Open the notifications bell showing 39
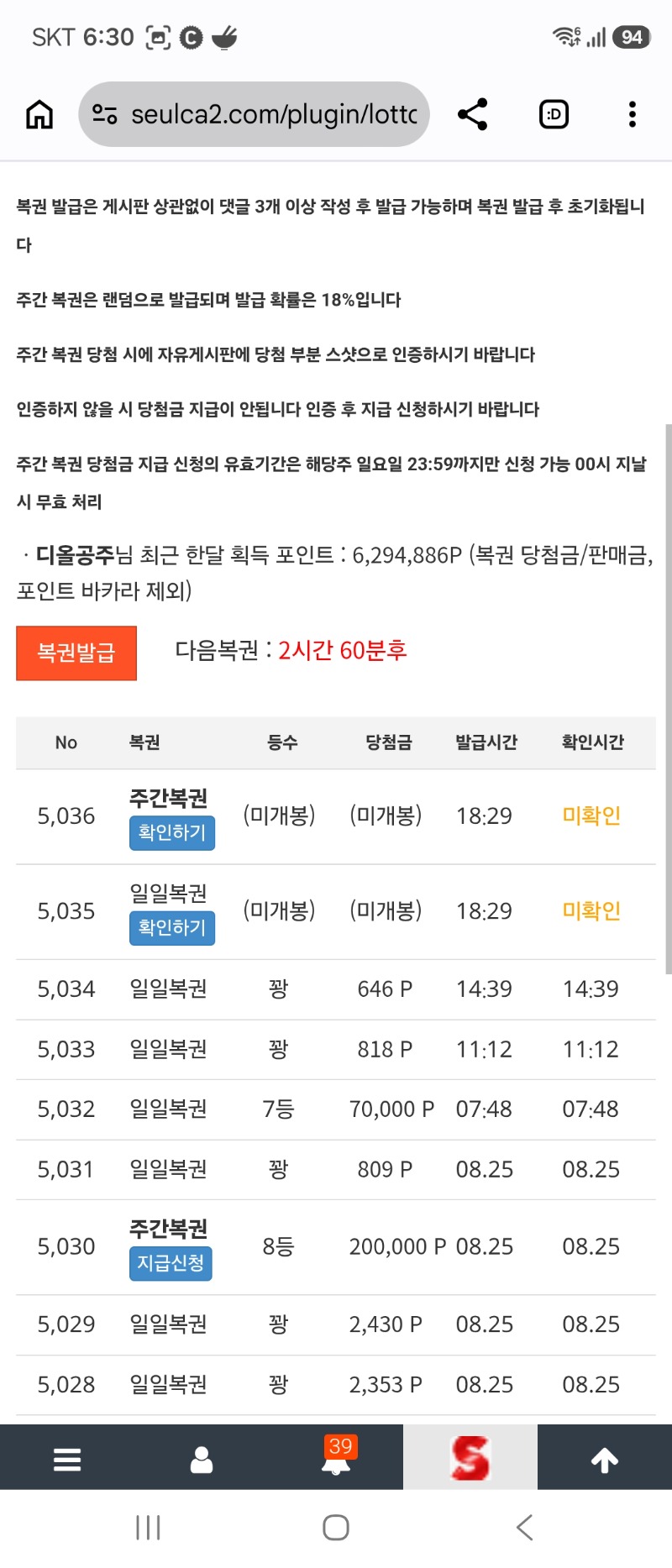 click(x=336, y=1458)
